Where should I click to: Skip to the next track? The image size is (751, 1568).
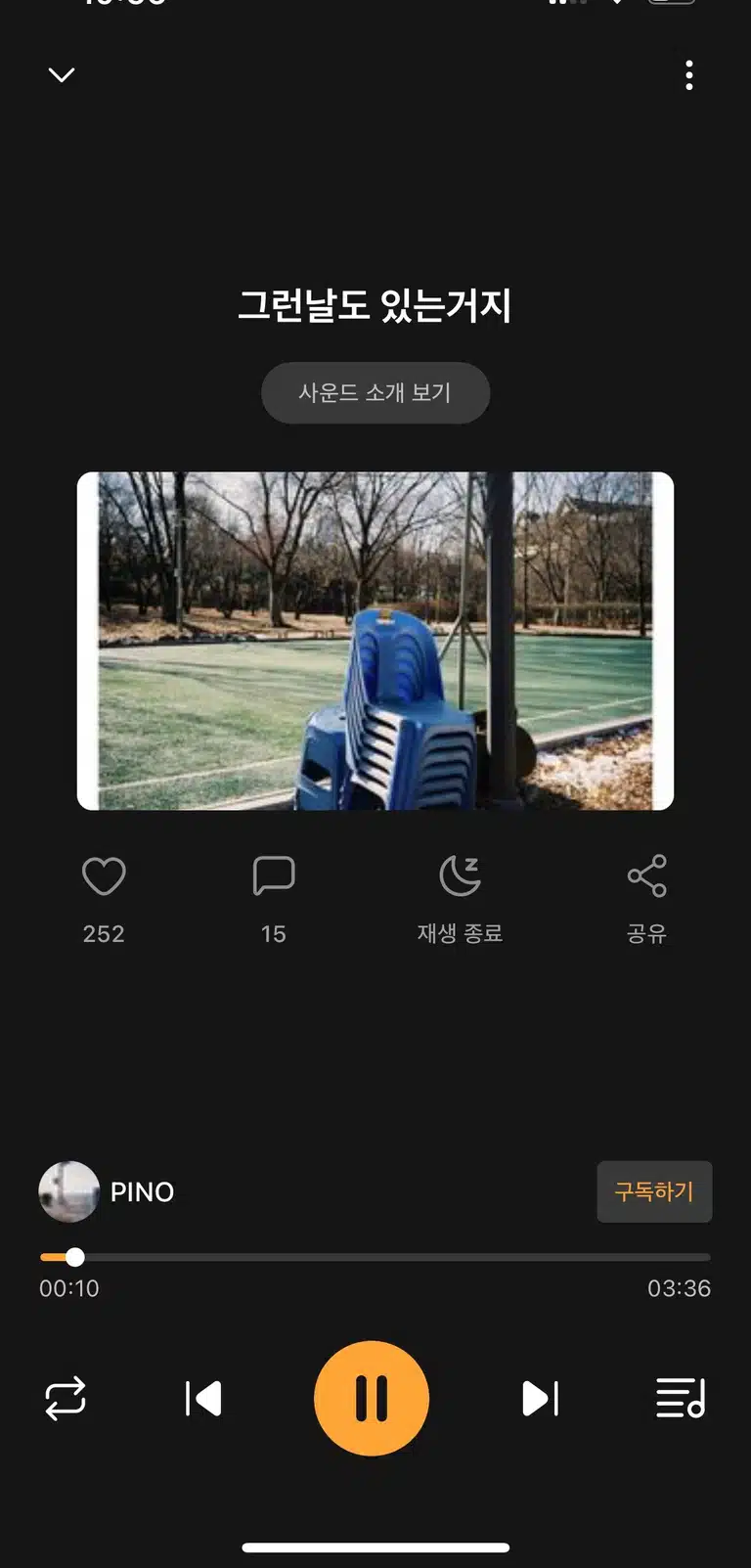coord(540,1399)
